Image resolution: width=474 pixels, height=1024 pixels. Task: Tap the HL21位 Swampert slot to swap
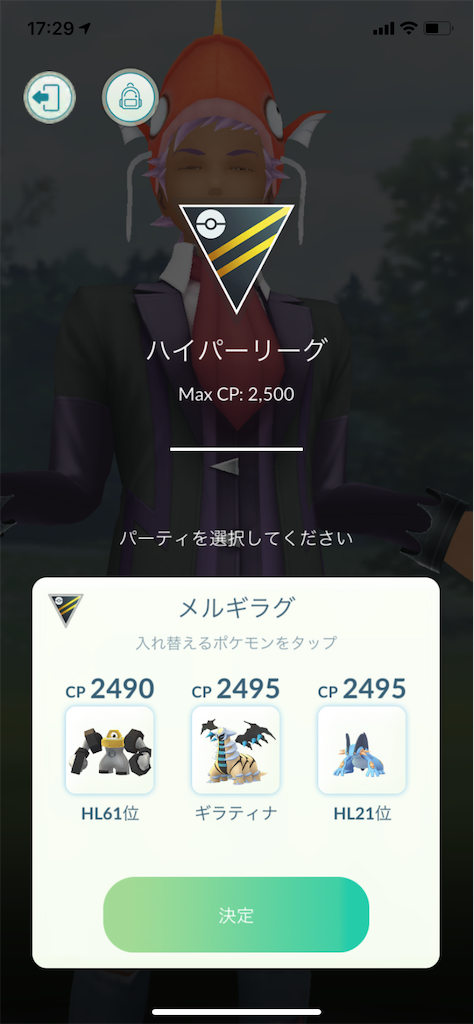coord(362,750)
